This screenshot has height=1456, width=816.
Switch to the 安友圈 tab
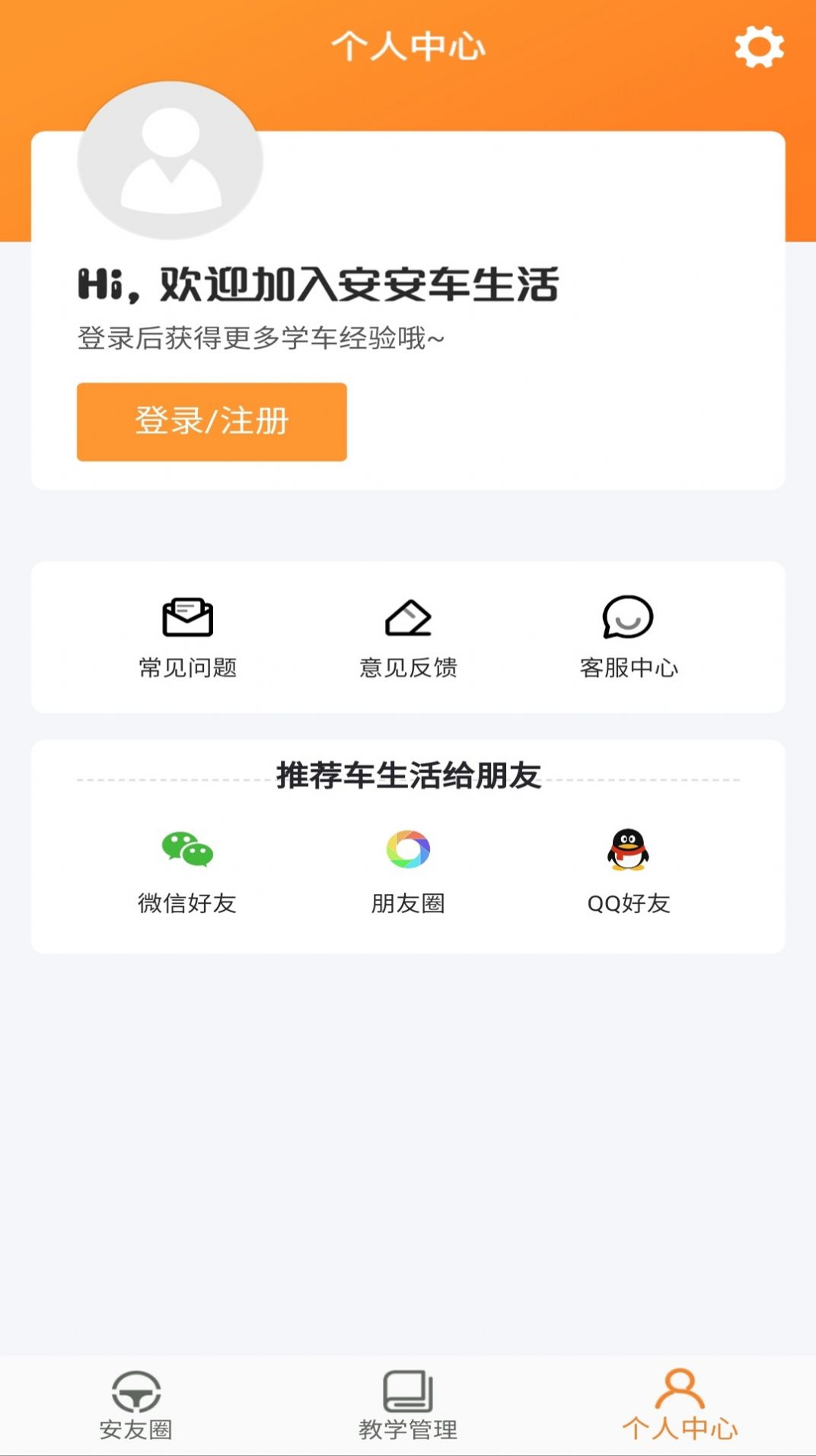click(135, 1406)
